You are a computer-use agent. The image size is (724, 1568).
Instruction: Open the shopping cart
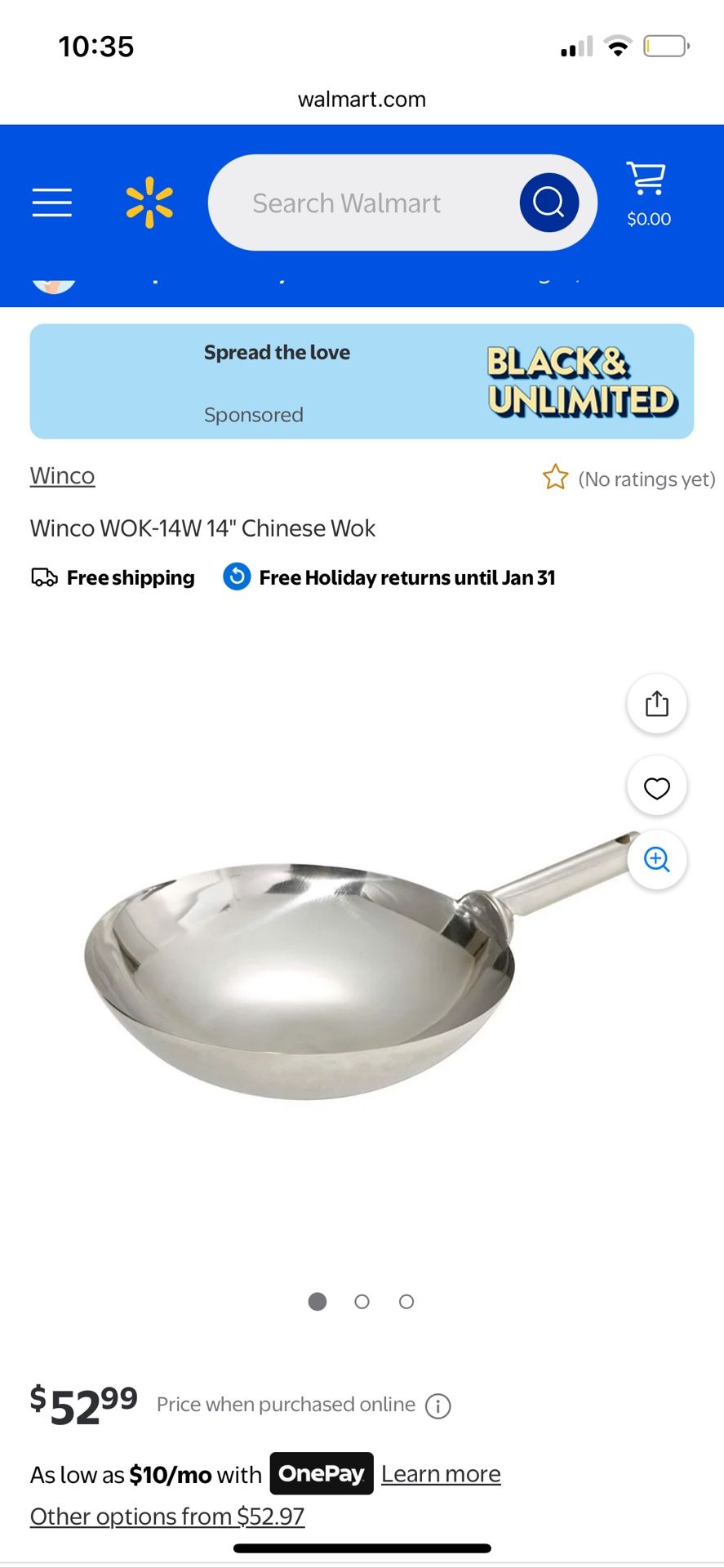648,194
